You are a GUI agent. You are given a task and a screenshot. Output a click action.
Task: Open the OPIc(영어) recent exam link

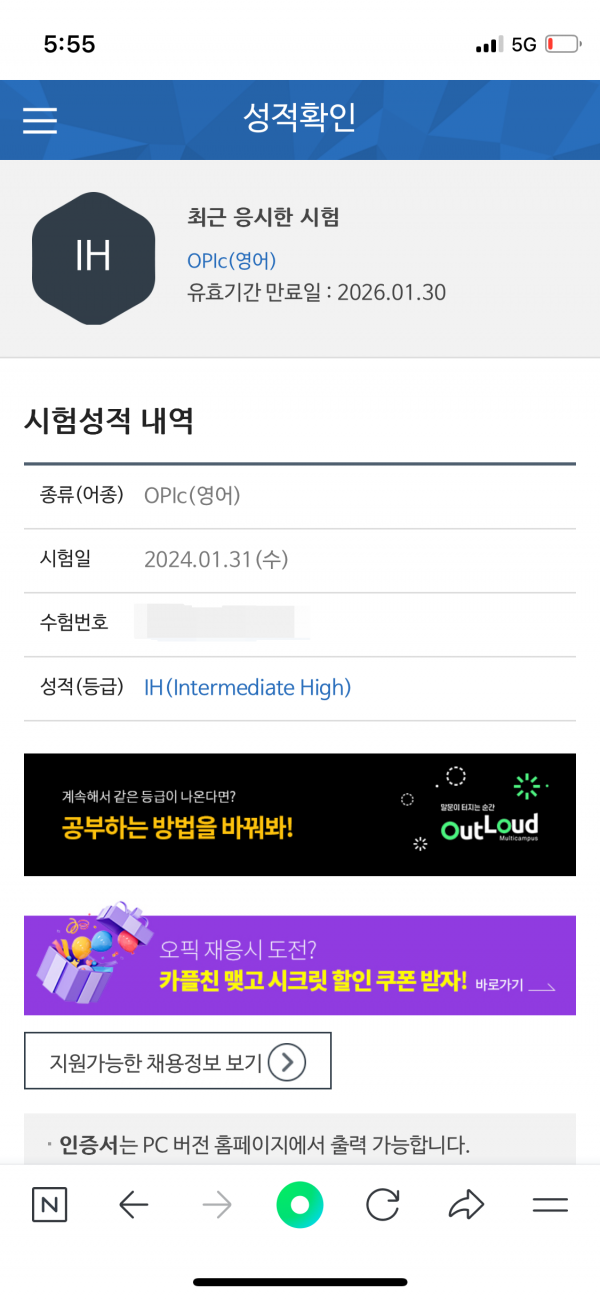coord(232,261)
